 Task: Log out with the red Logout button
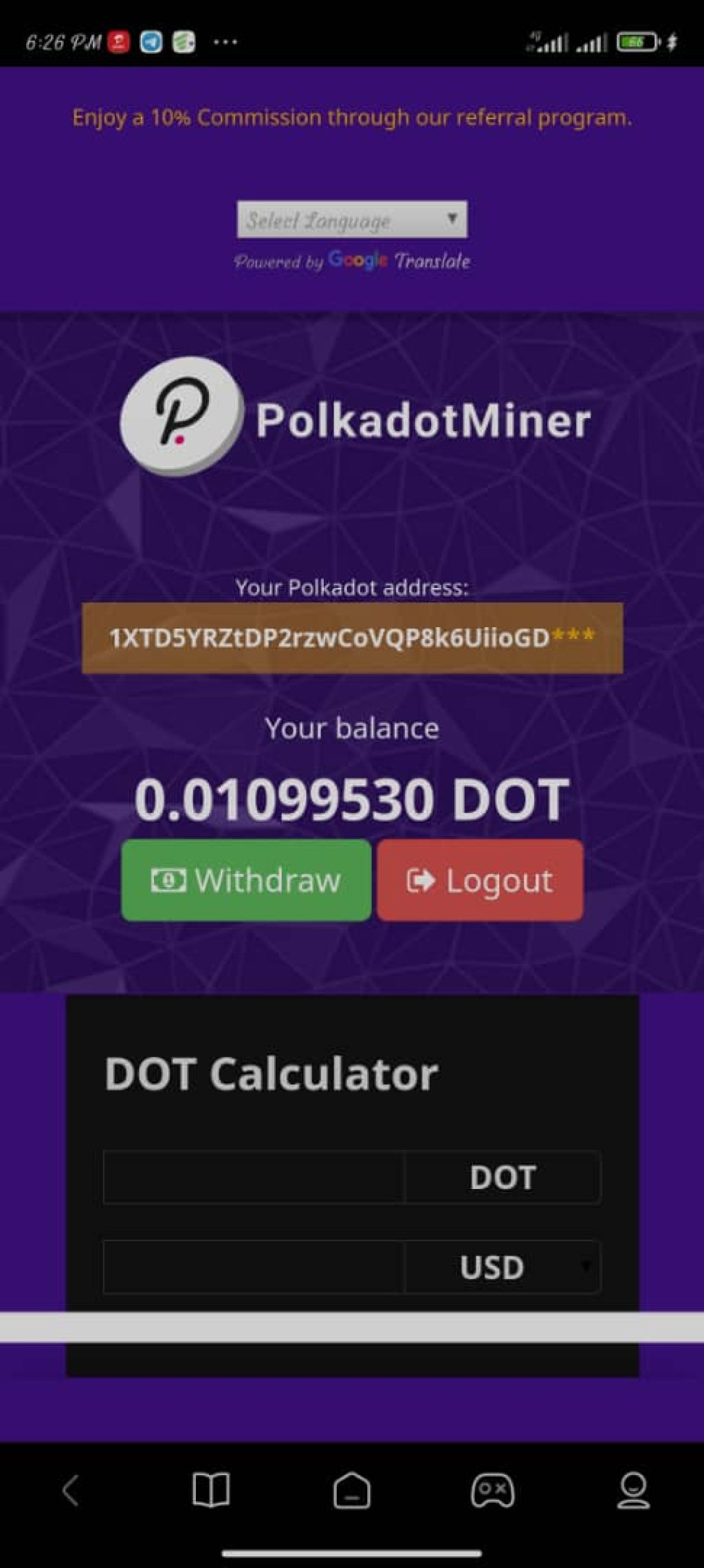(480, 880)
